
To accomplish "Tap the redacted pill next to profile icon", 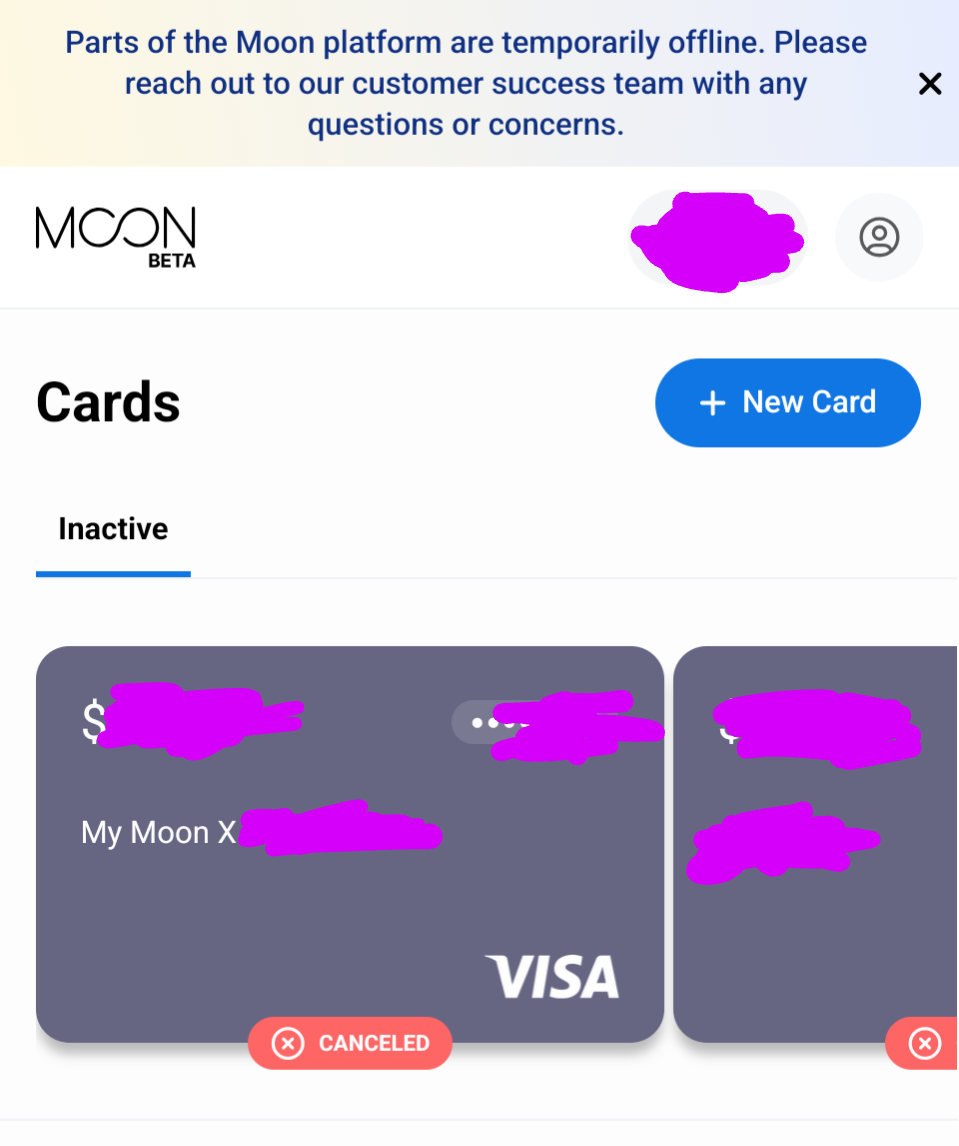I will pyautogui.click(x=716, y=240).
